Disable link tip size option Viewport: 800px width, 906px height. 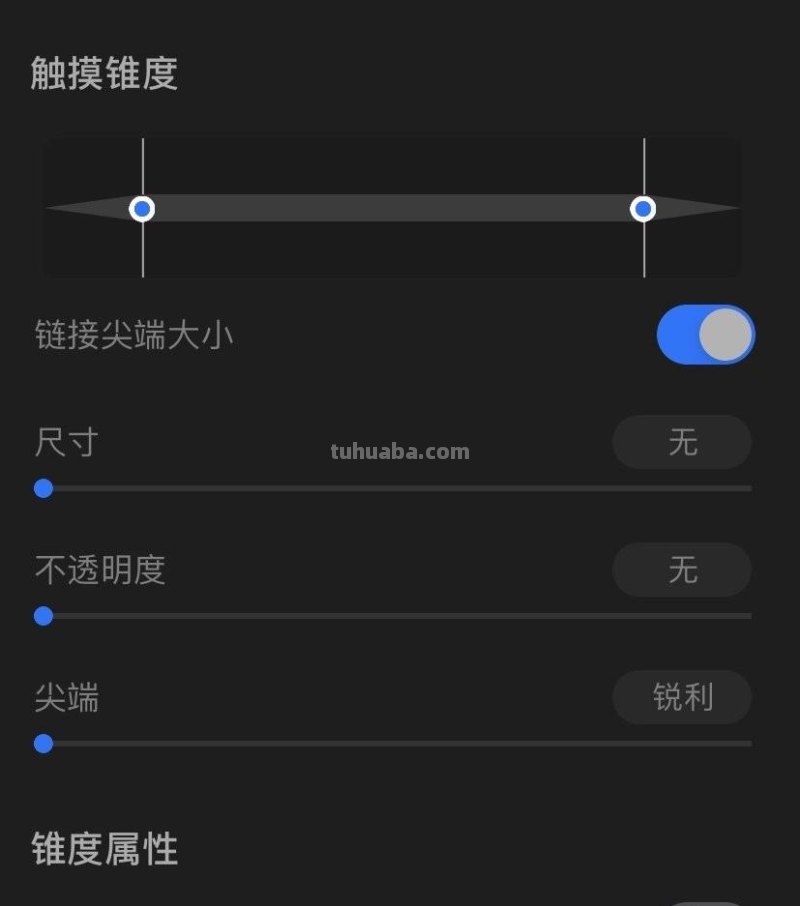coord(707,335)
